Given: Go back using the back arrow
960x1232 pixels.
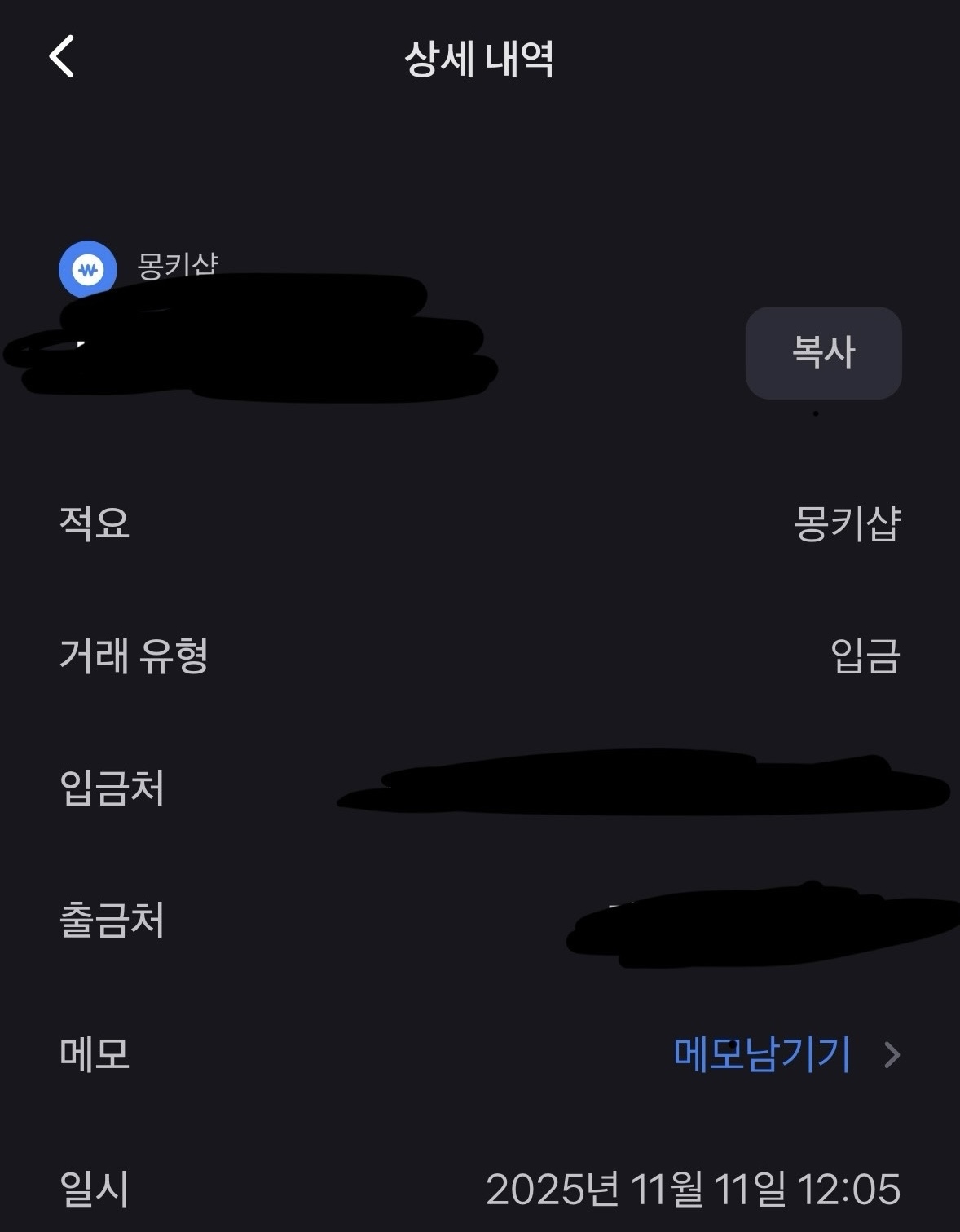Looking at the screenshot, I should tap(62, 56).
